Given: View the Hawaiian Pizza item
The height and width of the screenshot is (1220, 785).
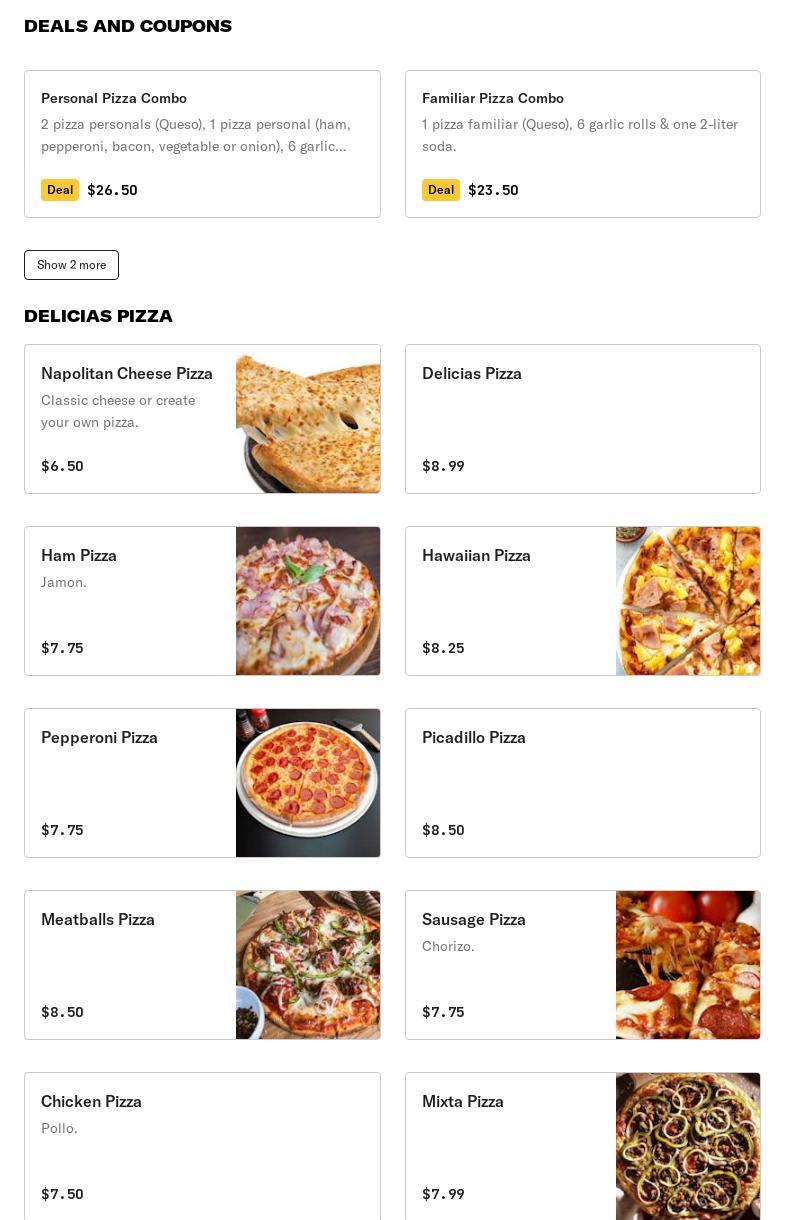Looking at the screenshot, I should click(x=583, y=601).
